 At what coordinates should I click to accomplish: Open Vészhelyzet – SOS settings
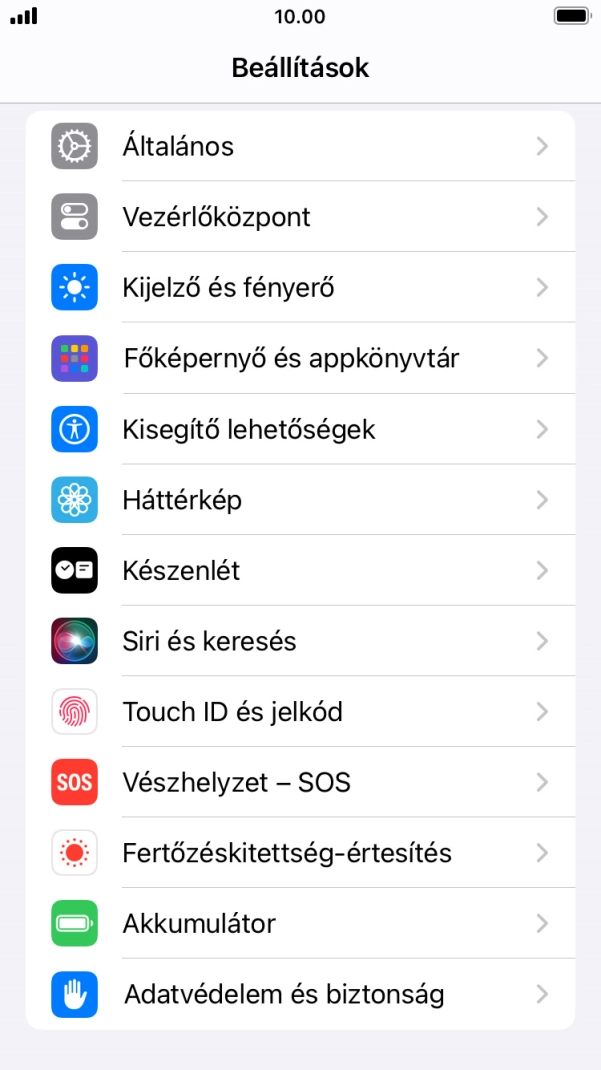(x=300, y=782)
